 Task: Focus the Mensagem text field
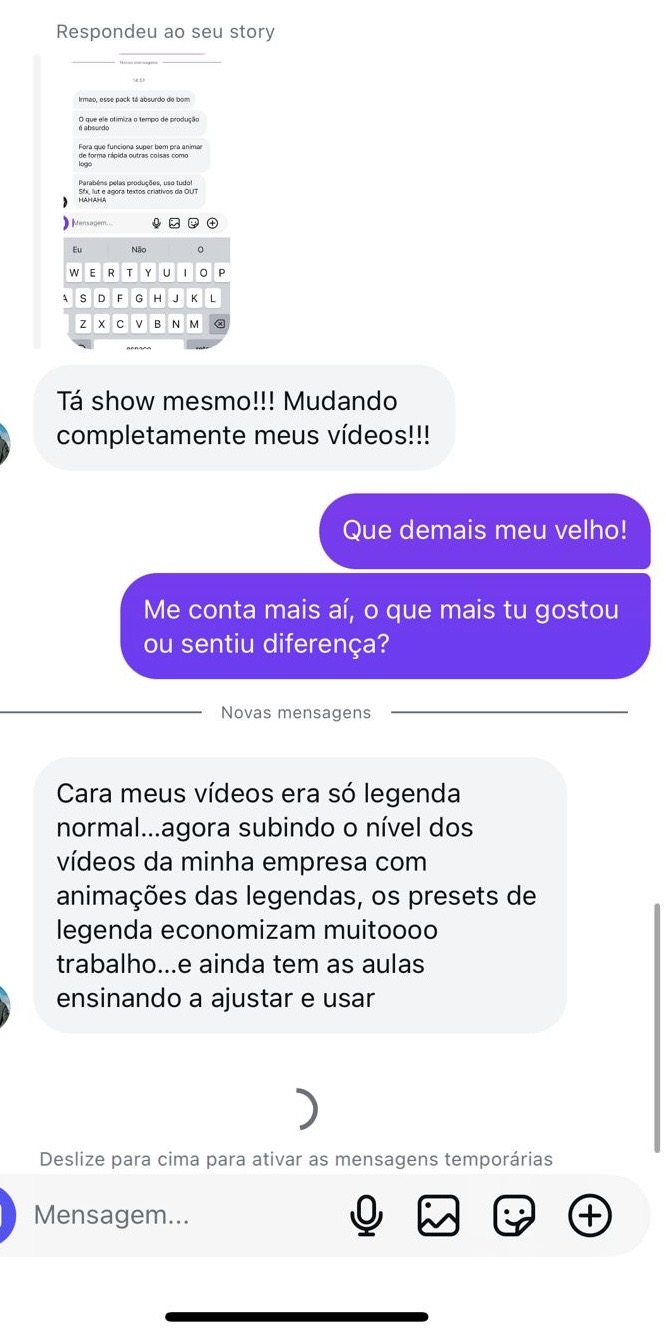(x=180, y=1216)
